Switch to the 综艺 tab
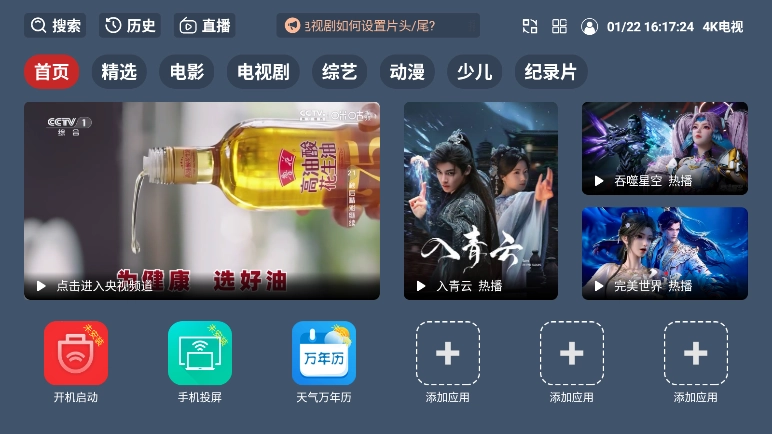Viewport: 772px width, 434px height. coord(340,72)
